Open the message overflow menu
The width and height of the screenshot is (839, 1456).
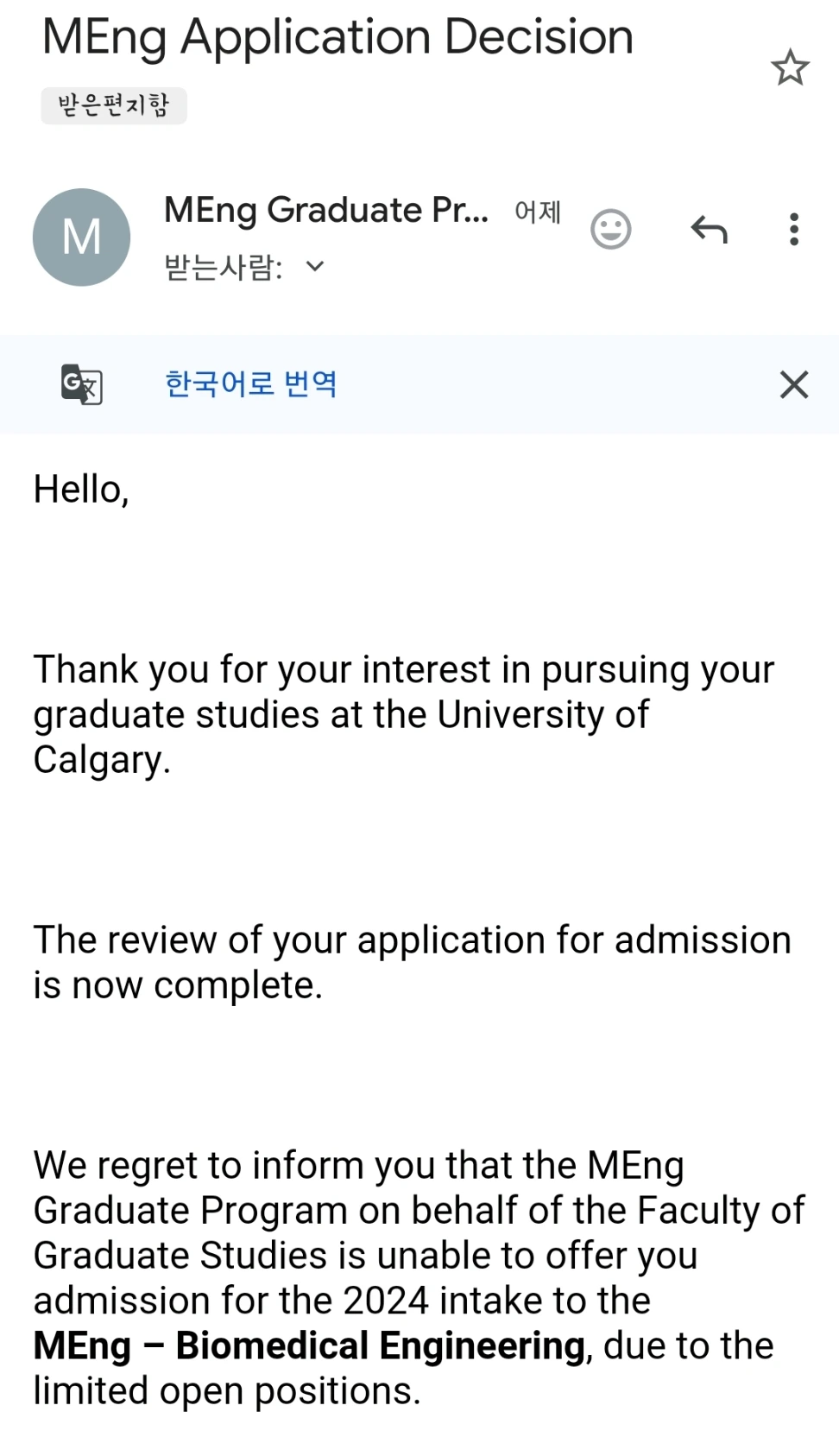pyautogui.click(x=793, y=230)
